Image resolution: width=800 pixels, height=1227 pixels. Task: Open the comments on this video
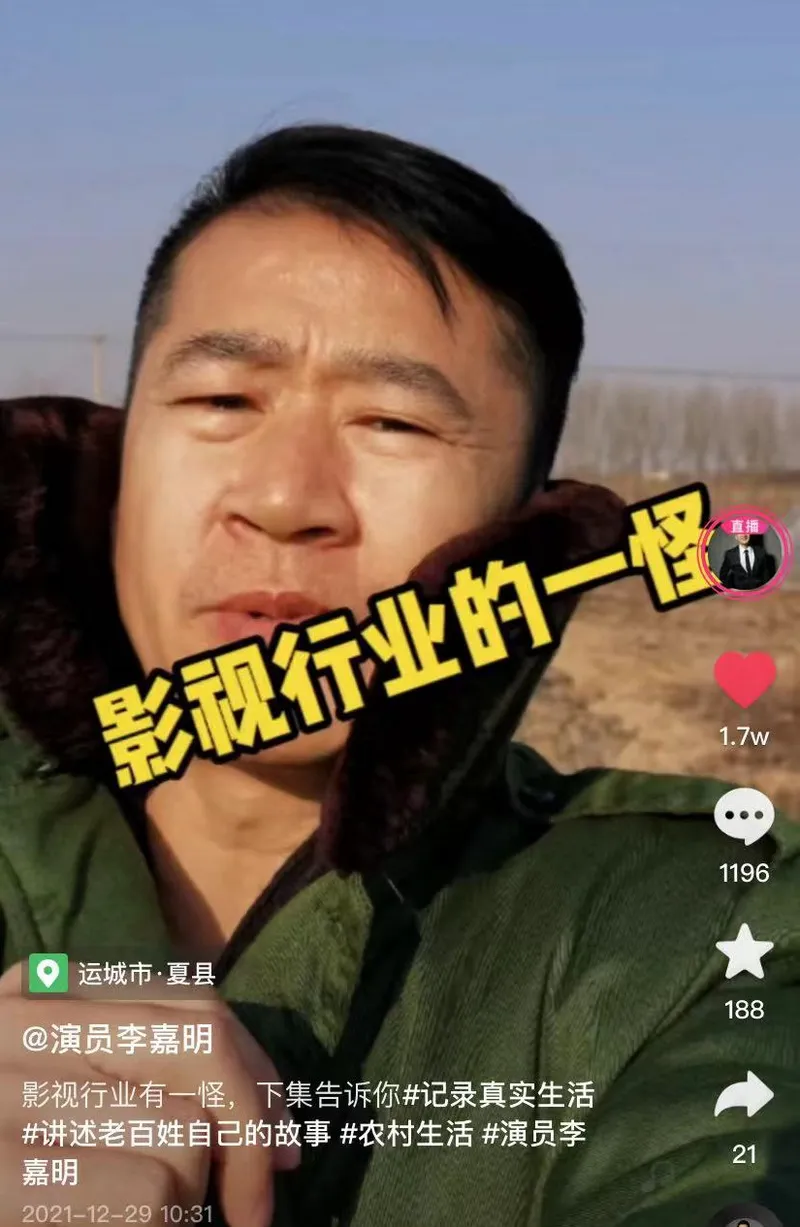pos(744,817)
